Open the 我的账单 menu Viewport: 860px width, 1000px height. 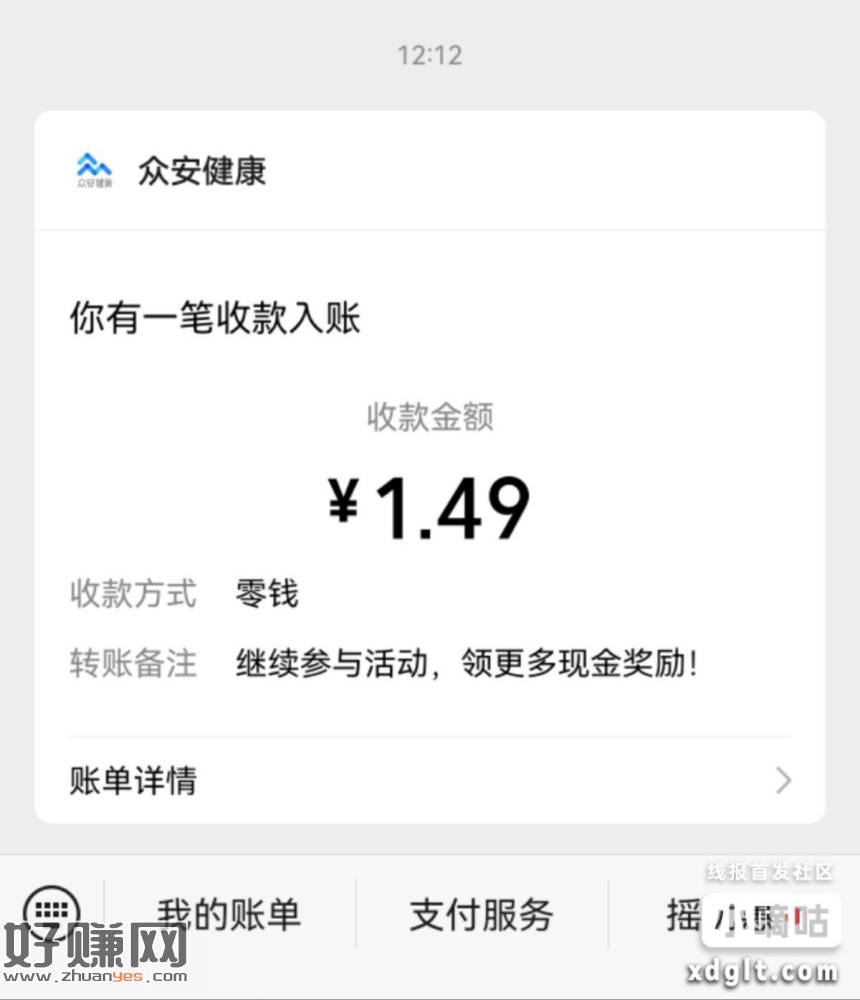click(x=229, y=914)
